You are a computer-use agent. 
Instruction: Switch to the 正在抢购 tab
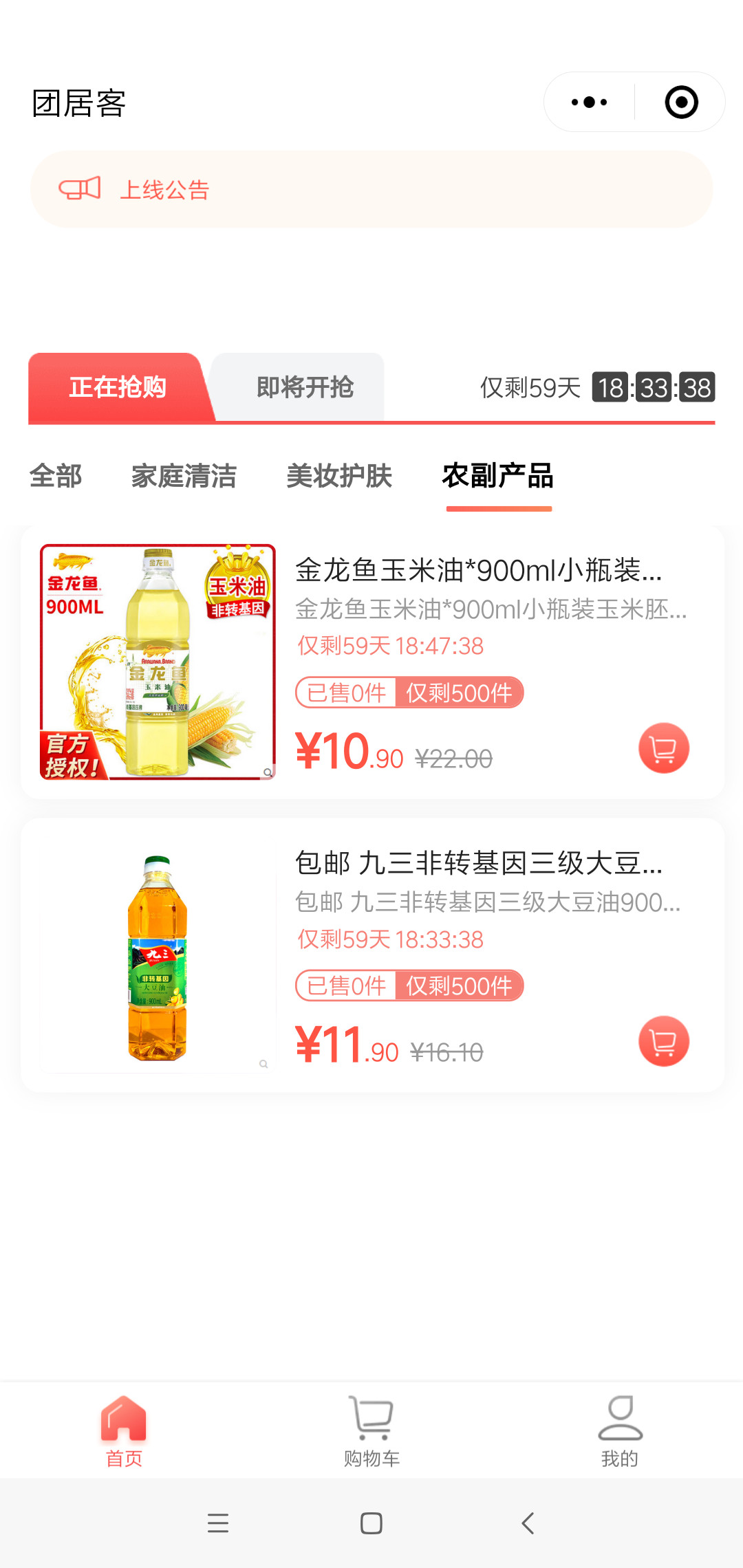118,387
